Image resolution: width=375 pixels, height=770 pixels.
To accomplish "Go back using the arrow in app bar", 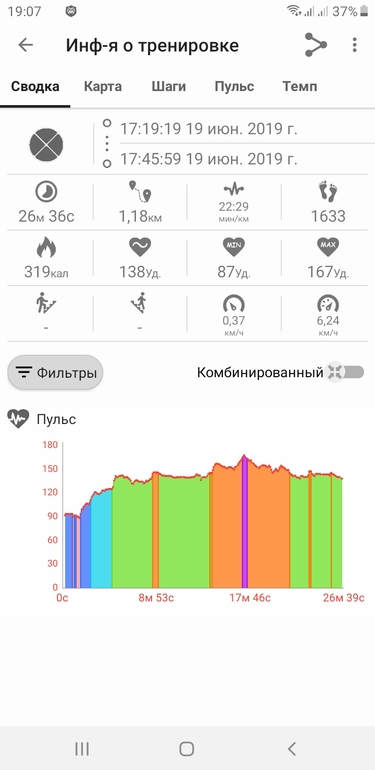I will 26,45.
